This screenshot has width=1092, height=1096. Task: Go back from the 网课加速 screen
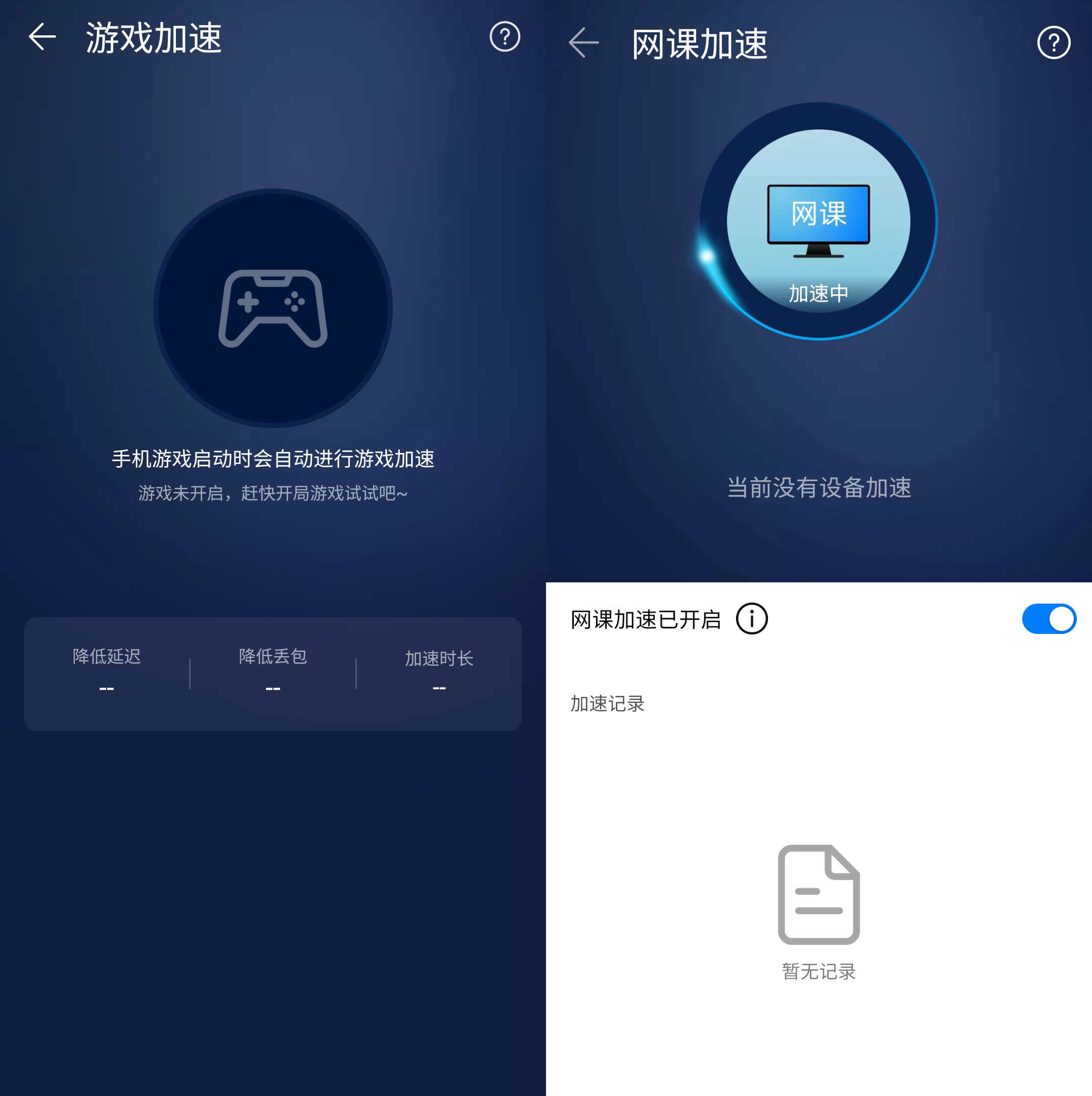(x=583, y=42)
